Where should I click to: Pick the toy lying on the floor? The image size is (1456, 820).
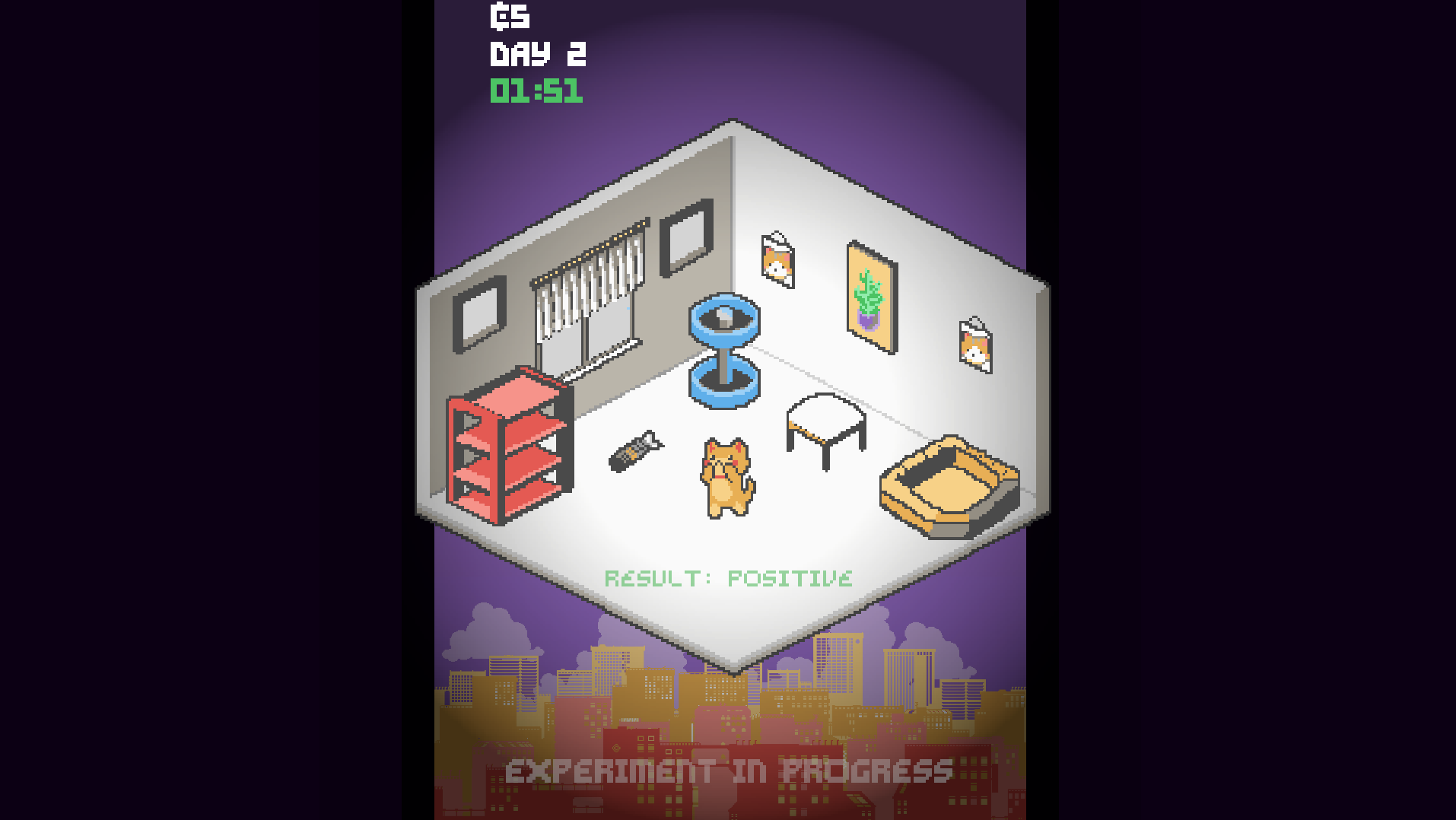pyautogui.click(x=634, y=451)
